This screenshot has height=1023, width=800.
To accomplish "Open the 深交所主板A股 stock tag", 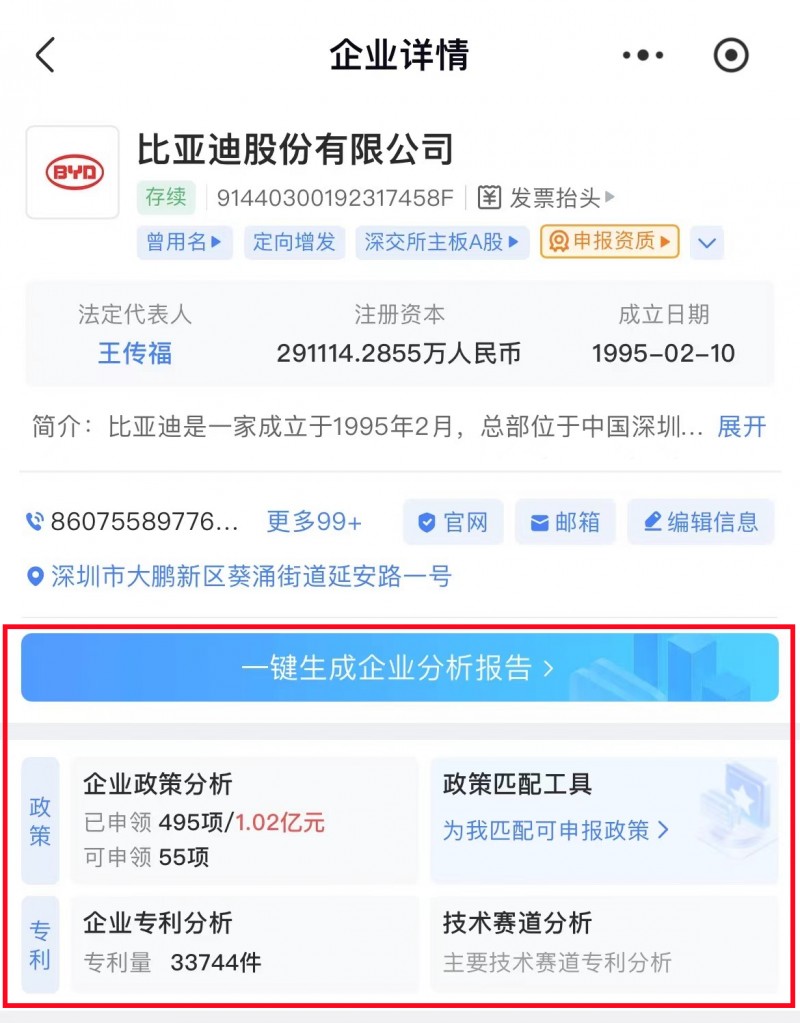I will click(442, 242).
